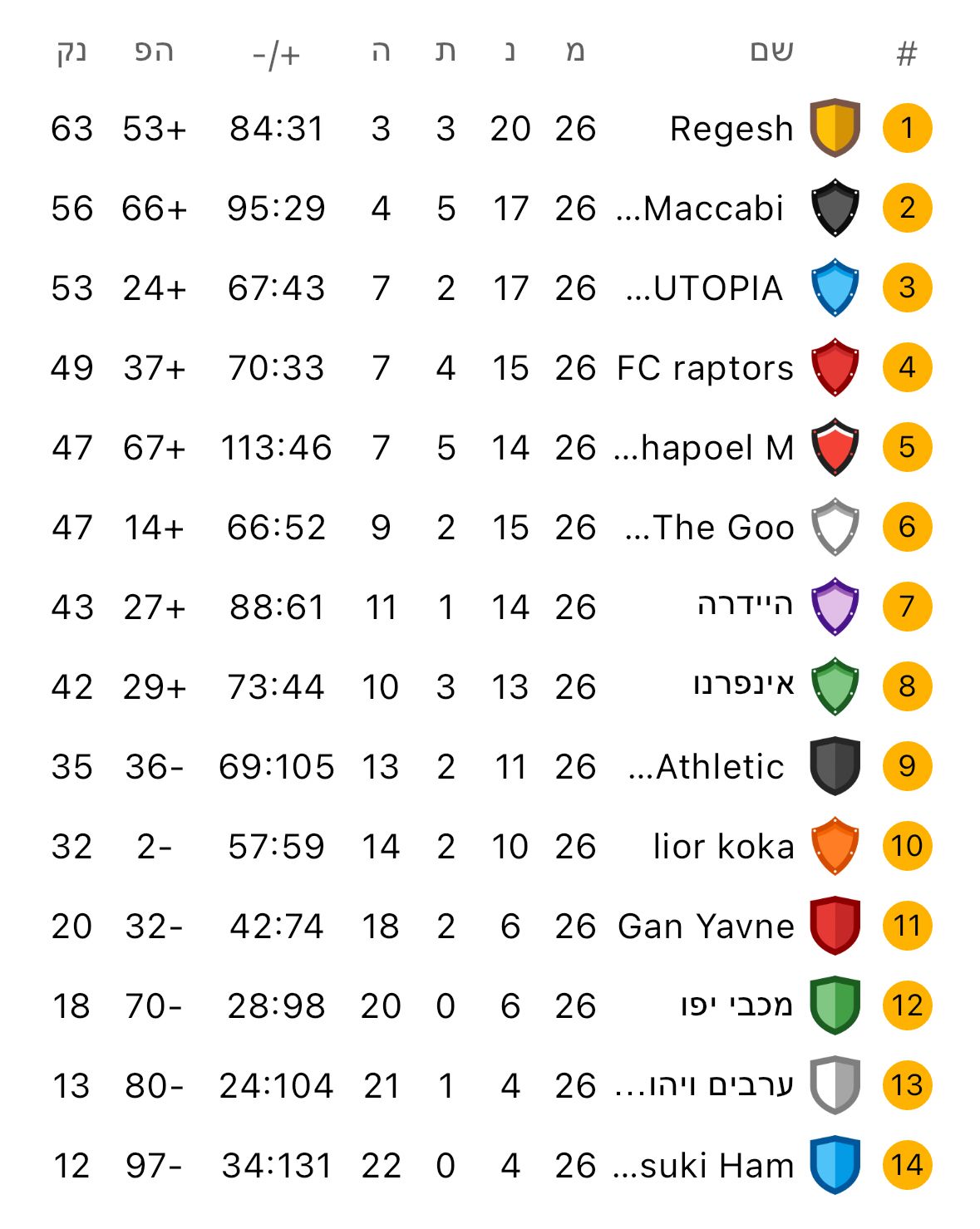Open the היידרה team row
This screenshot has width=980, height=1229.
click(x=745, y=607)
